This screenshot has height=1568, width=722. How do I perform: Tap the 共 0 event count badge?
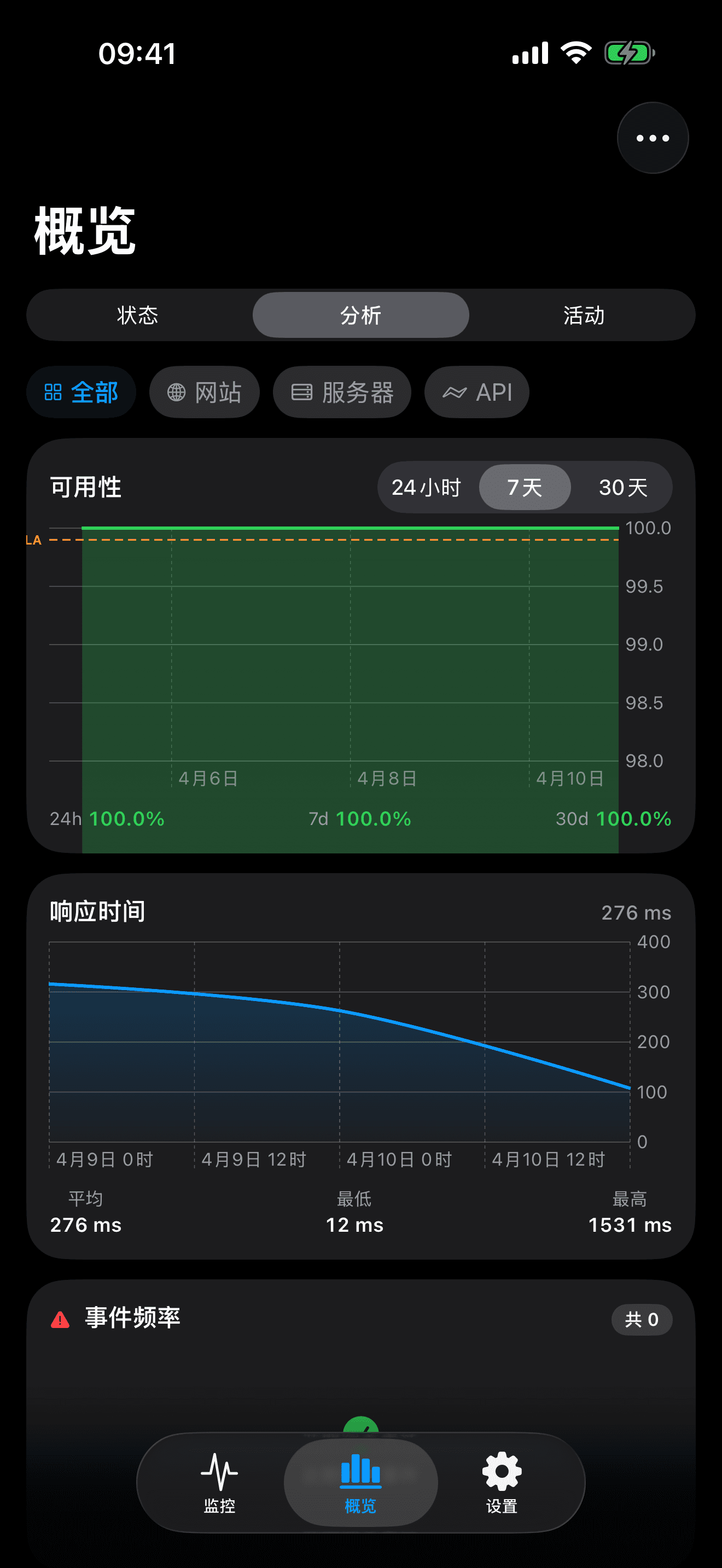(641, 1320)
